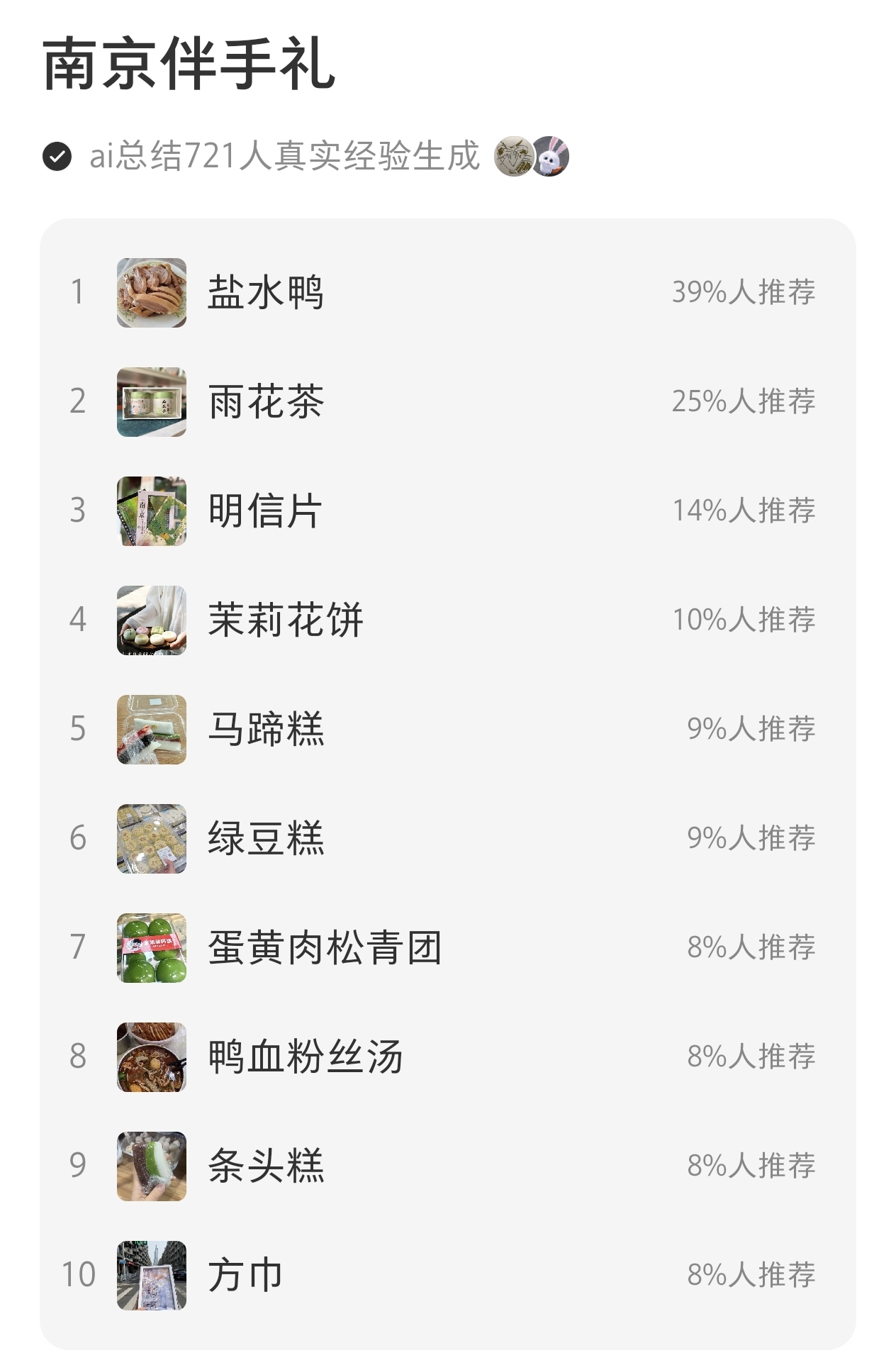Open the 茉莉花饼 item
This screenshot has width=896, height=1365.
(x=285, y=620)
